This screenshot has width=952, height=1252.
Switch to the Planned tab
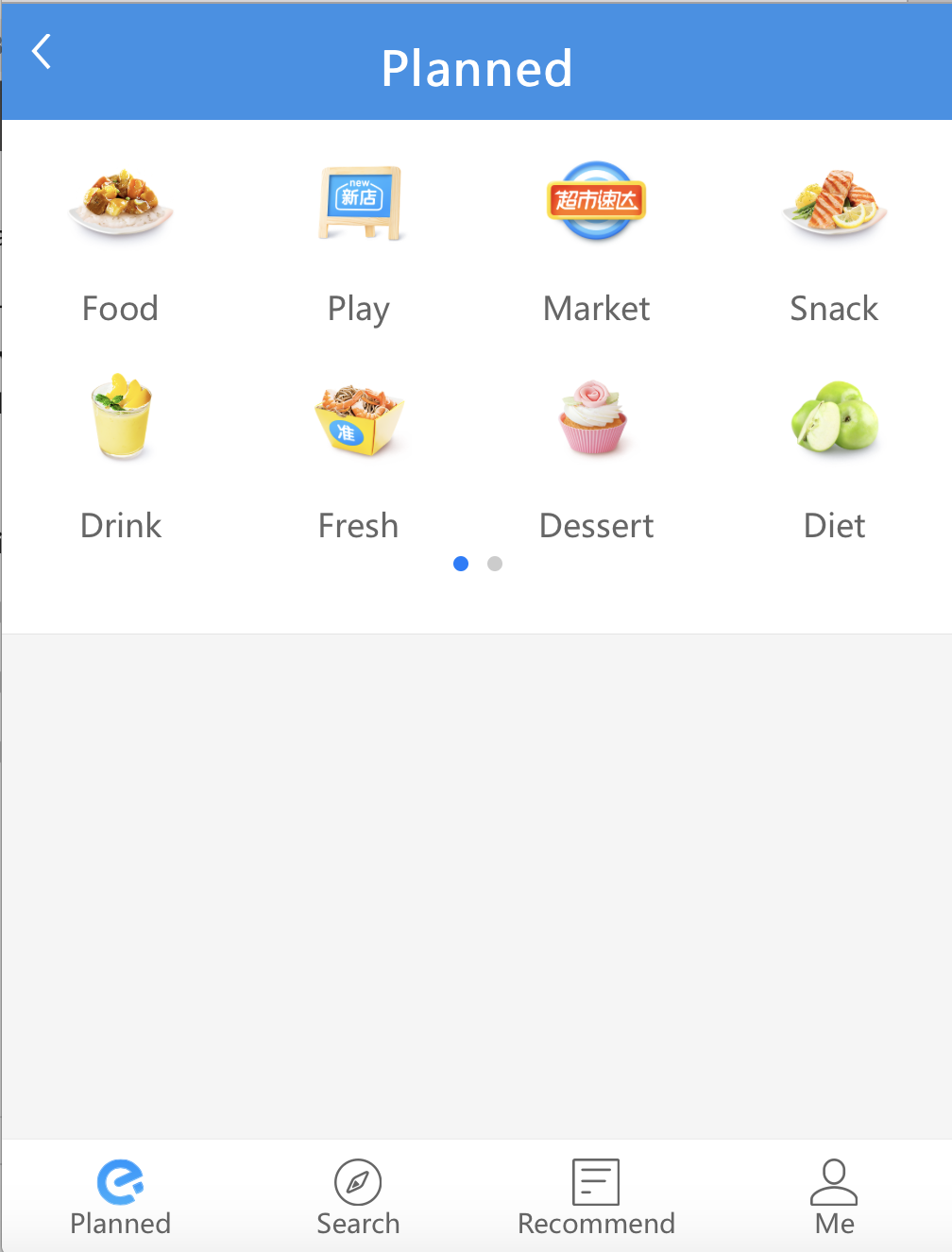coord(120,1197)
